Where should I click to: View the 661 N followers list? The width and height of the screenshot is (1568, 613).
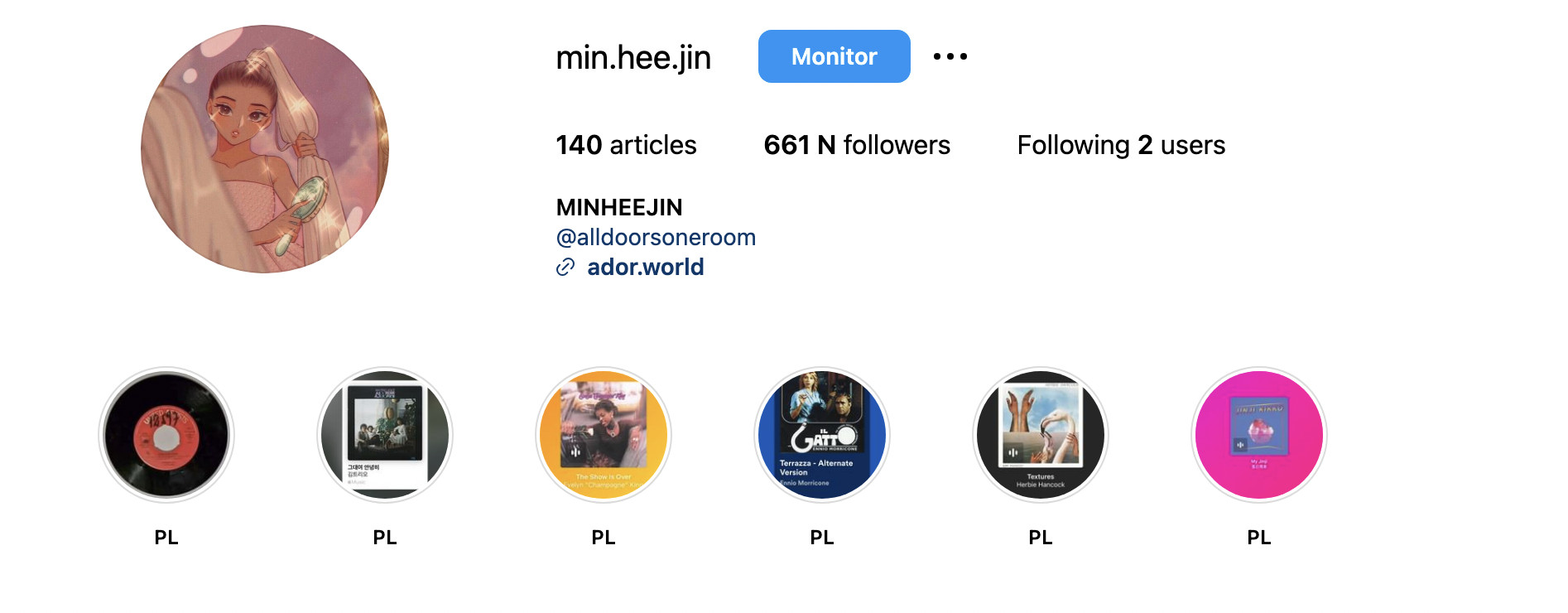pyautogui.click(x=856, y=145)
